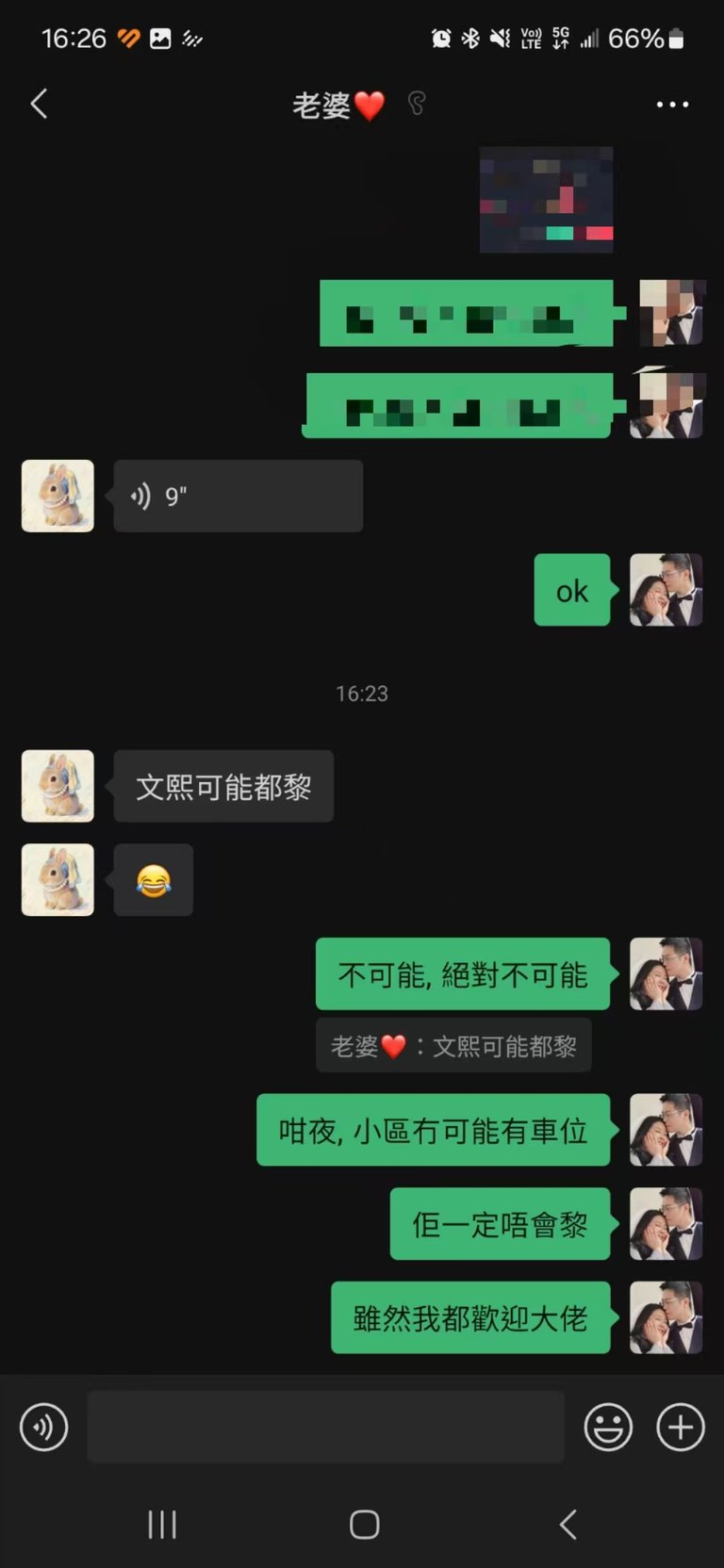Image resolution: width=724 pixels, height=1568 pixels.
Task: Open the rabbit avatar beside 文熙可能都黎
Action: coord(58,786)
